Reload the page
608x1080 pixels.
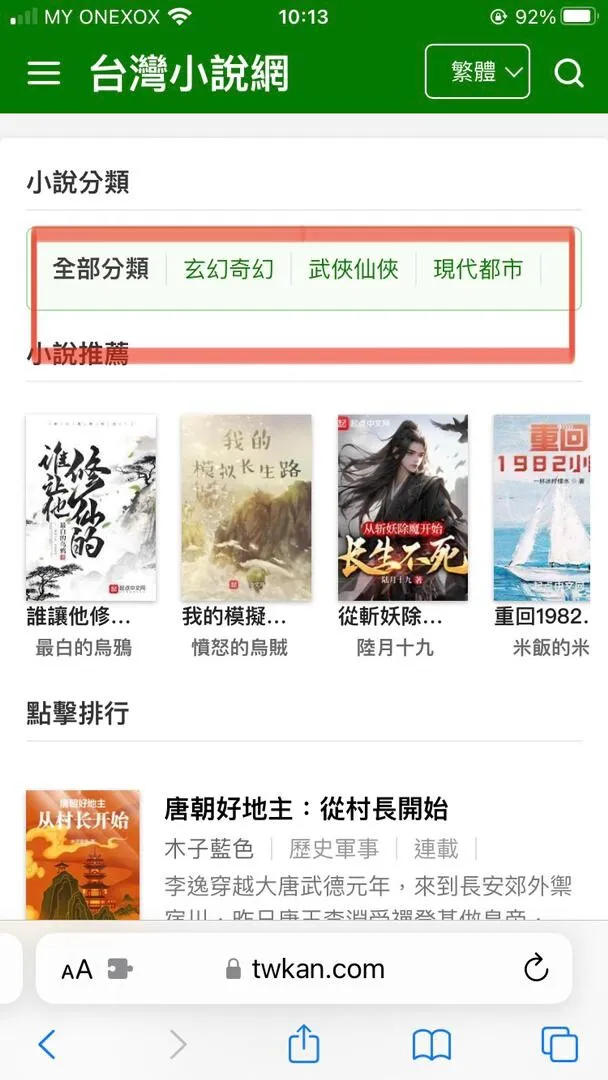click(535, 968)
